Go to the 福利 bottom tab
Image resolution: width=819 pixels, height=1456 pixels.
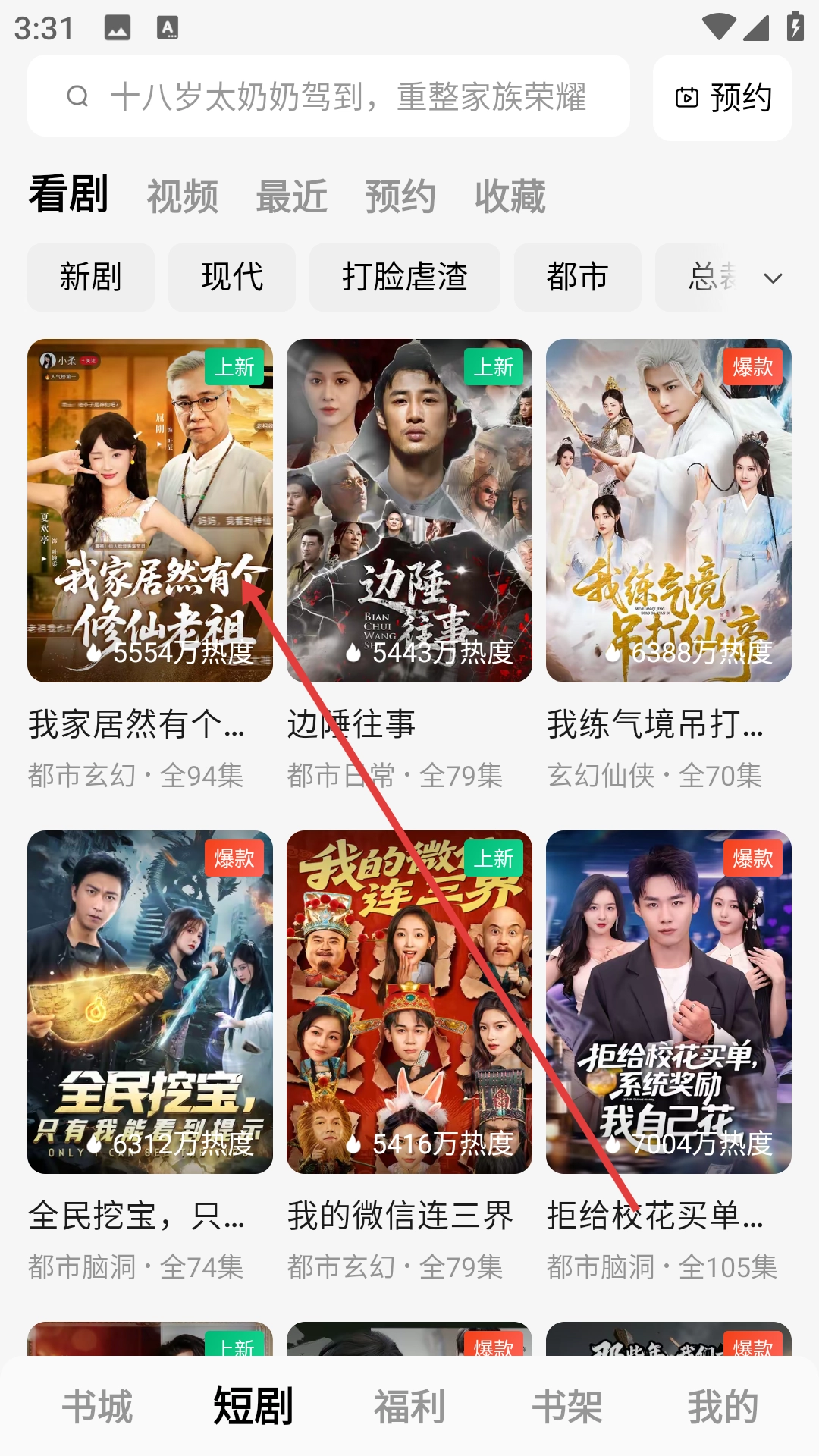409,1406
